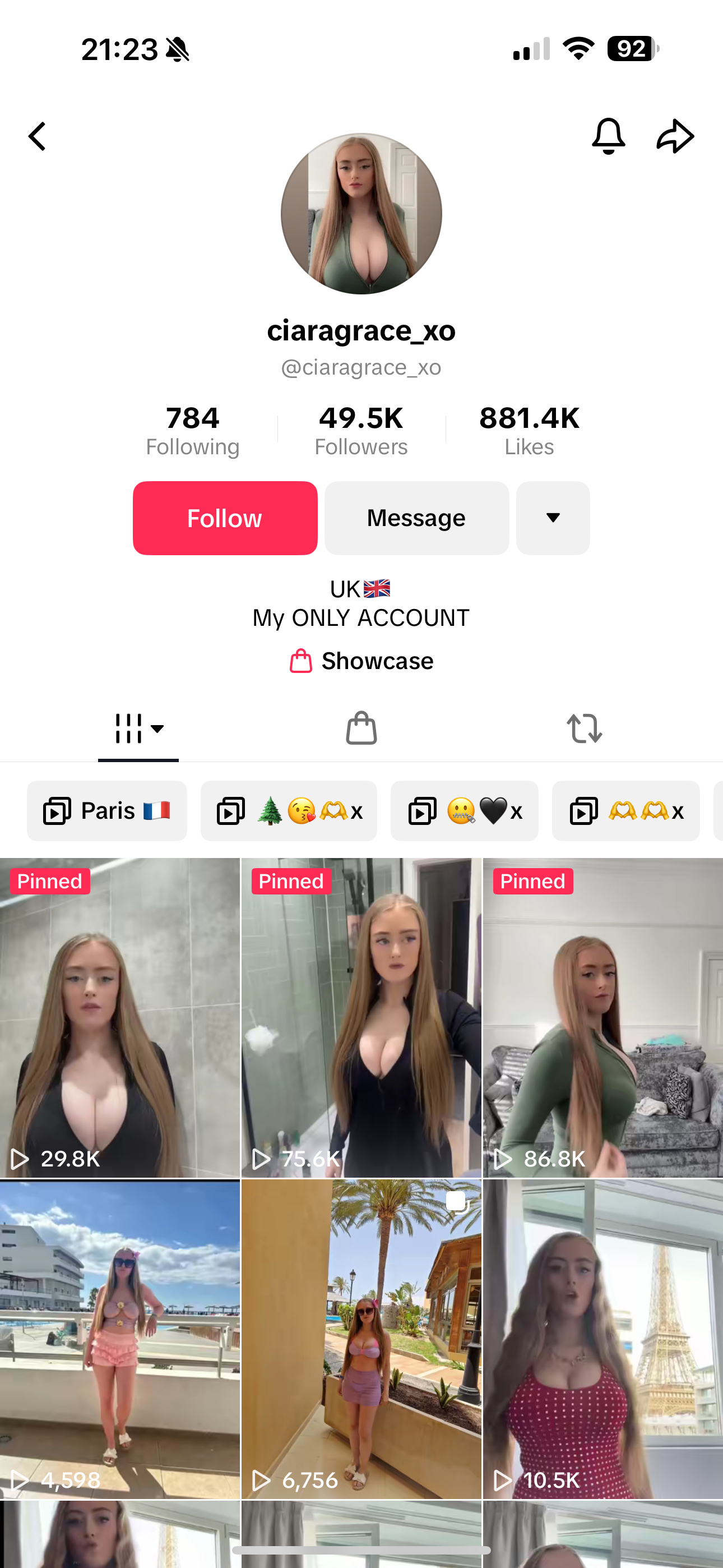Open the photo post with 6,756 views
Viewport: 723px width, 1568px height.
[361, 1339]
